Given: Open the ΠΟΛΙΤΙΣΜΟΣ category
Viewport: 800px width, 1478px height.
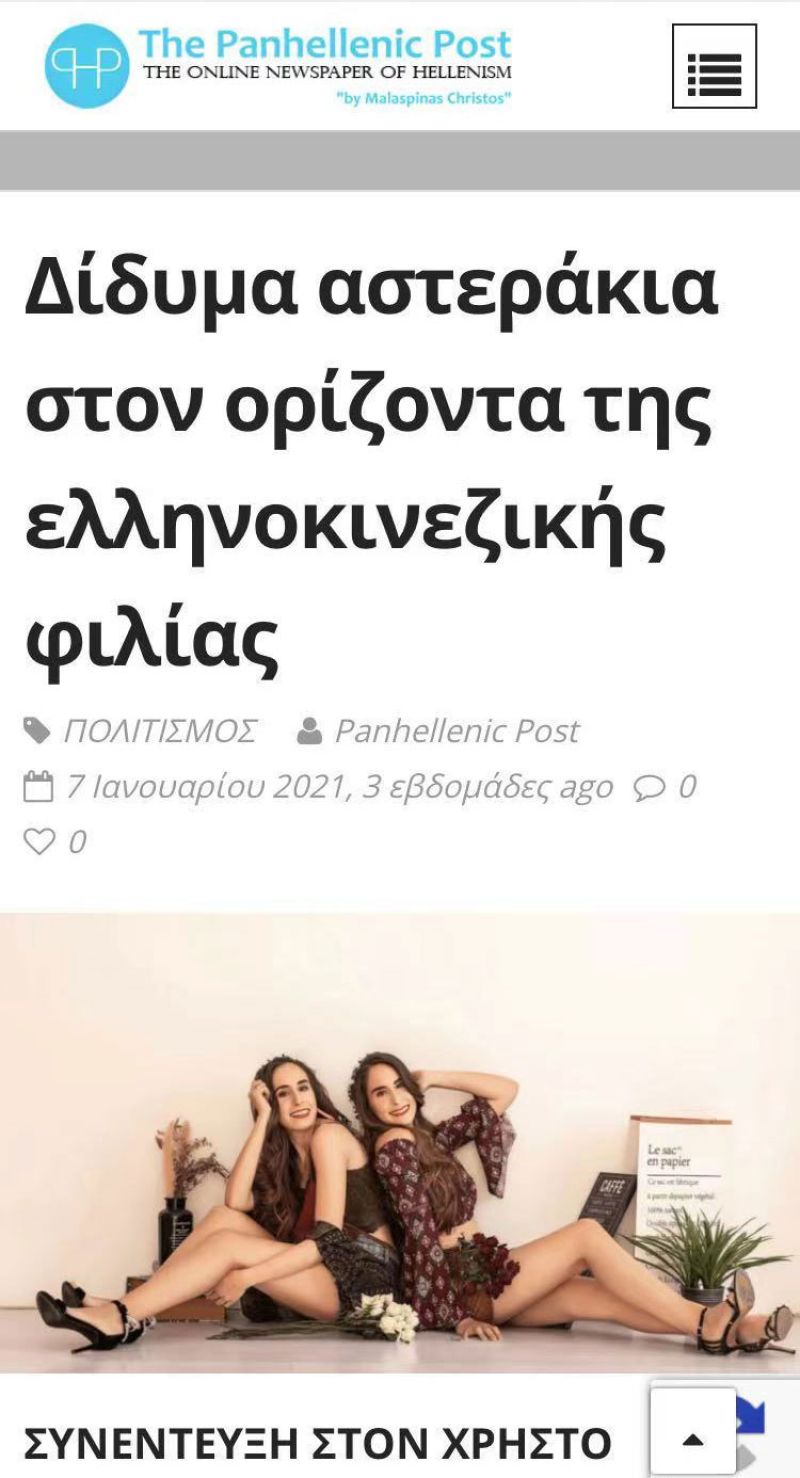Looking at the screenshot, I should tap(159, 731).
